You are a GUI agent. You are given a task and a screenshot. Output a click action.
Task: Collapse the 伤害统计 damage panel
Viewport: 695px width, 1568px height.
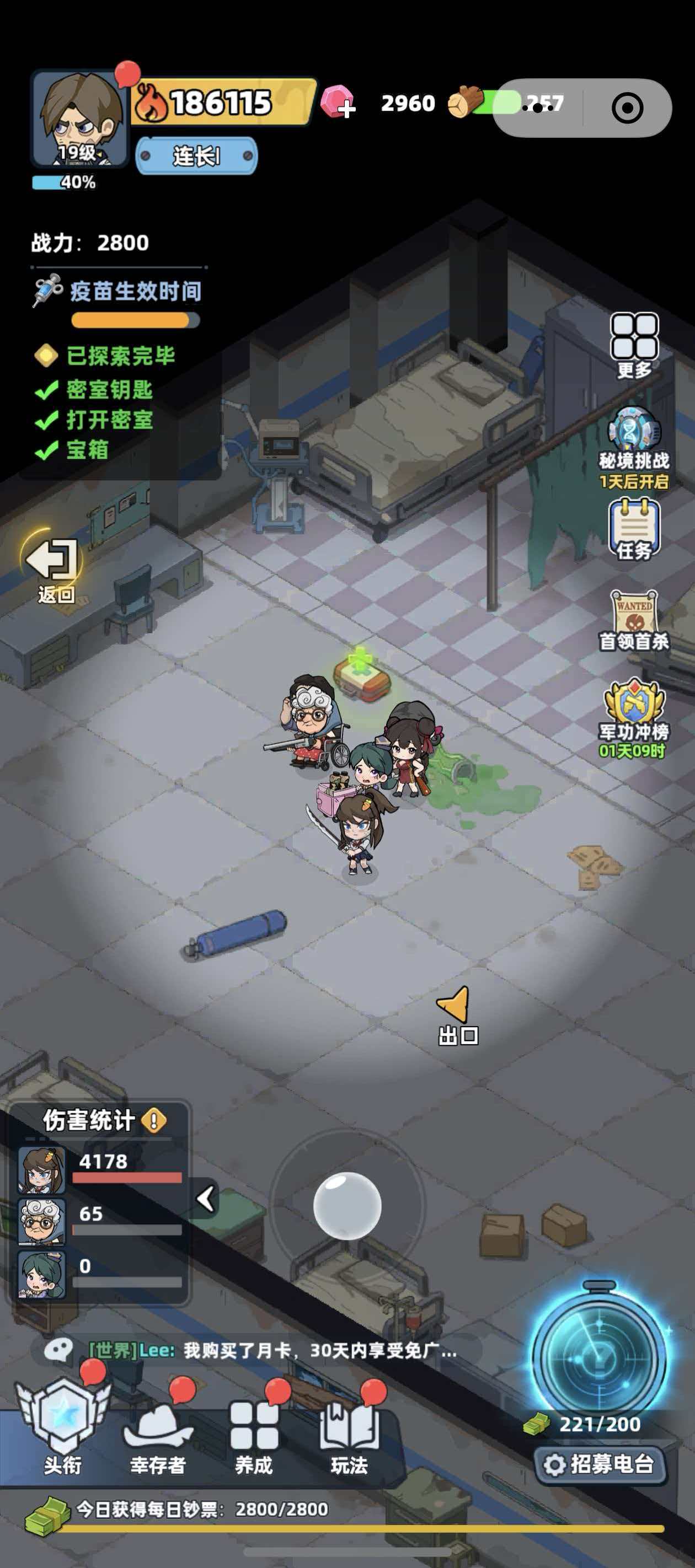click(205, 1198)
